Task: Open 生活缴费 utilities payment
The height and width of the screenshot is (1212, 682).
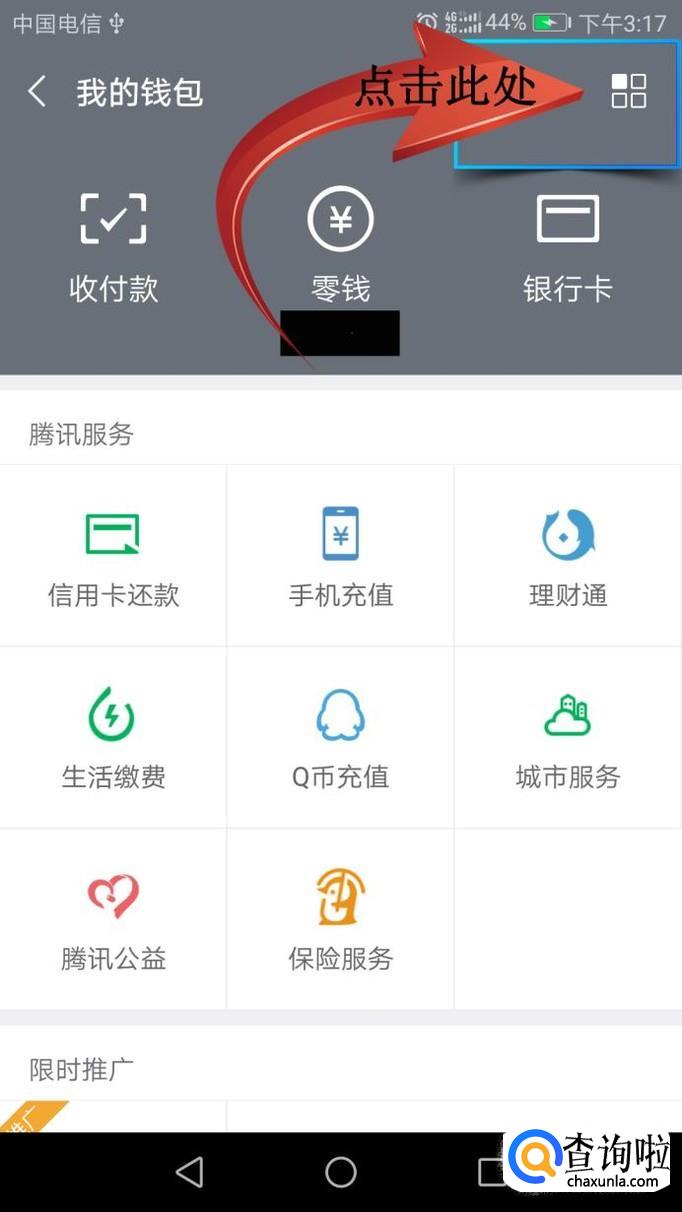Action: coord(113,738)
